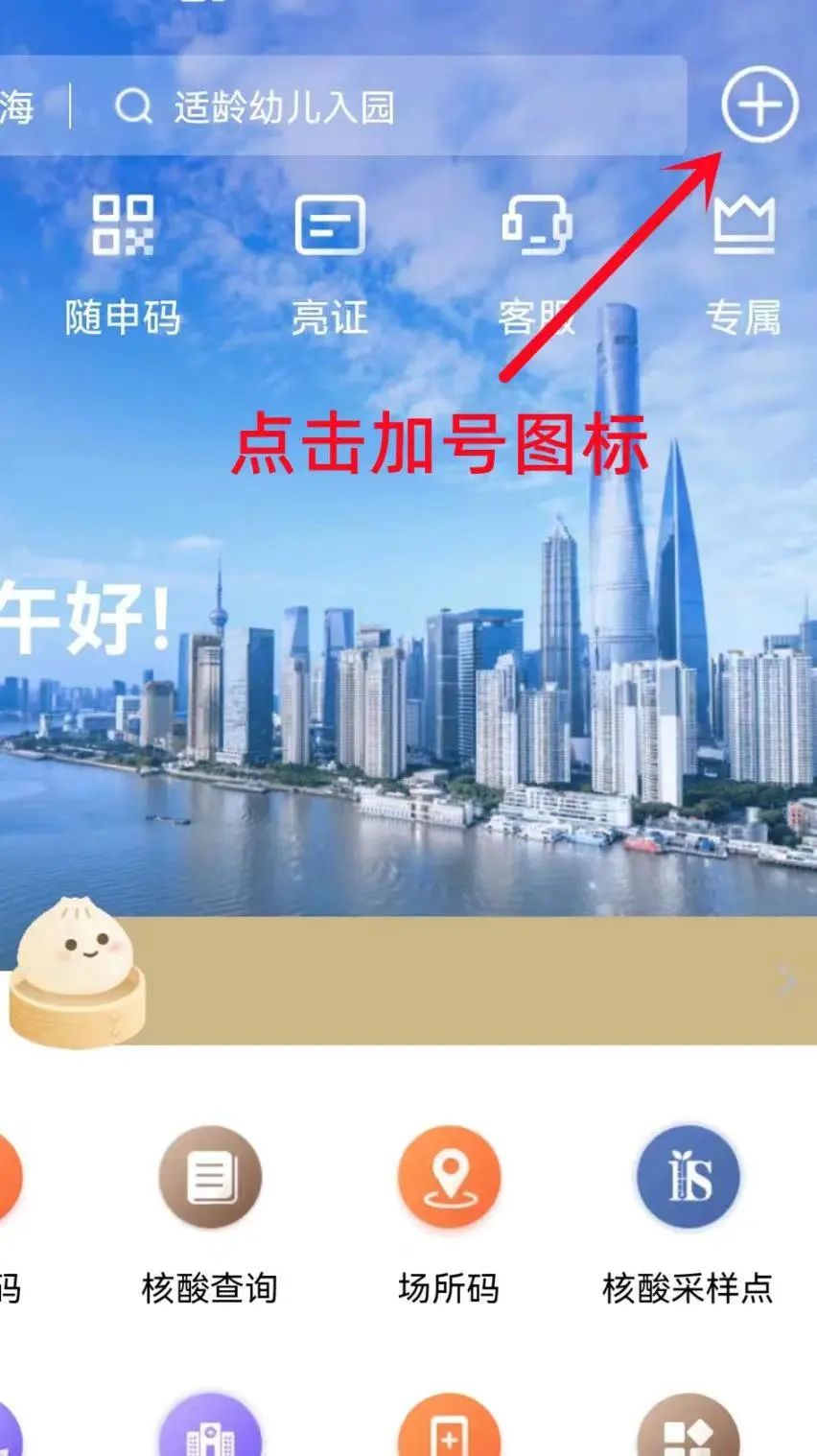Expand the banner next to the bun mascot

(784, 980)
